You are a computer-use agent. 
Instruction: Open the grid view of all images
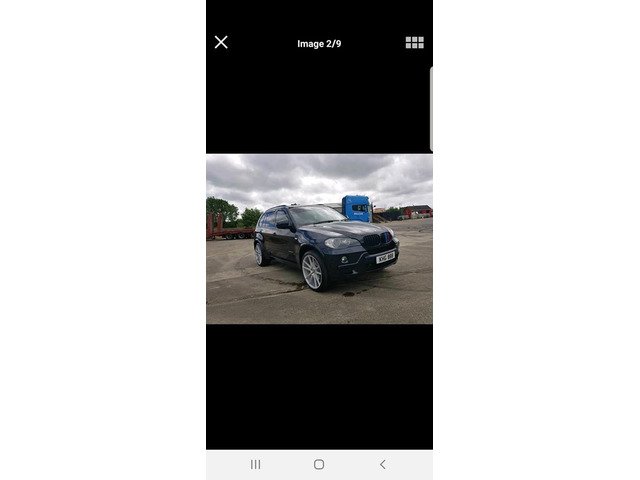point(414,42)
